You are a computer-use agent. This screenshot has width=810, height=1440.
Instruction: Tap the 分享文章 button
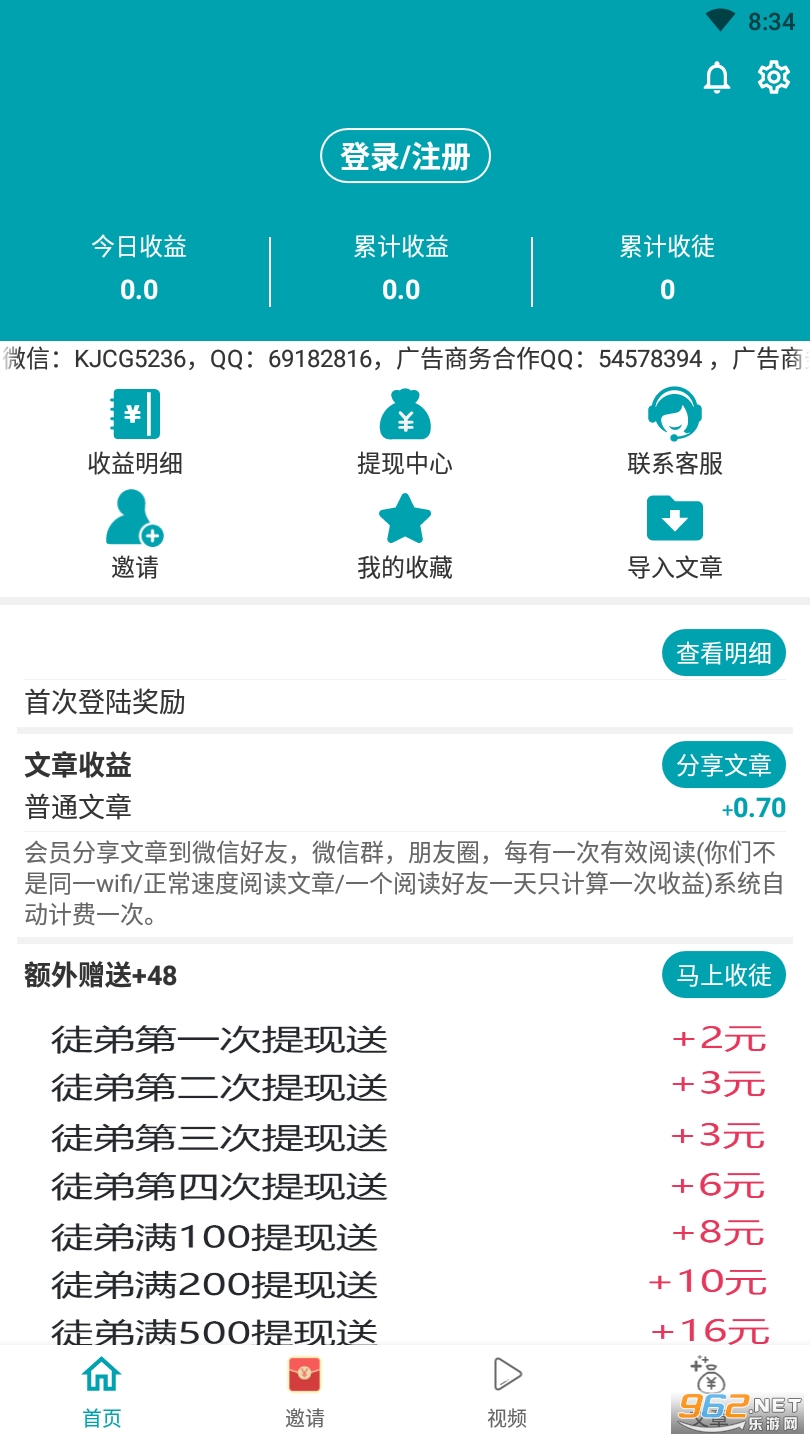[724, 765]
